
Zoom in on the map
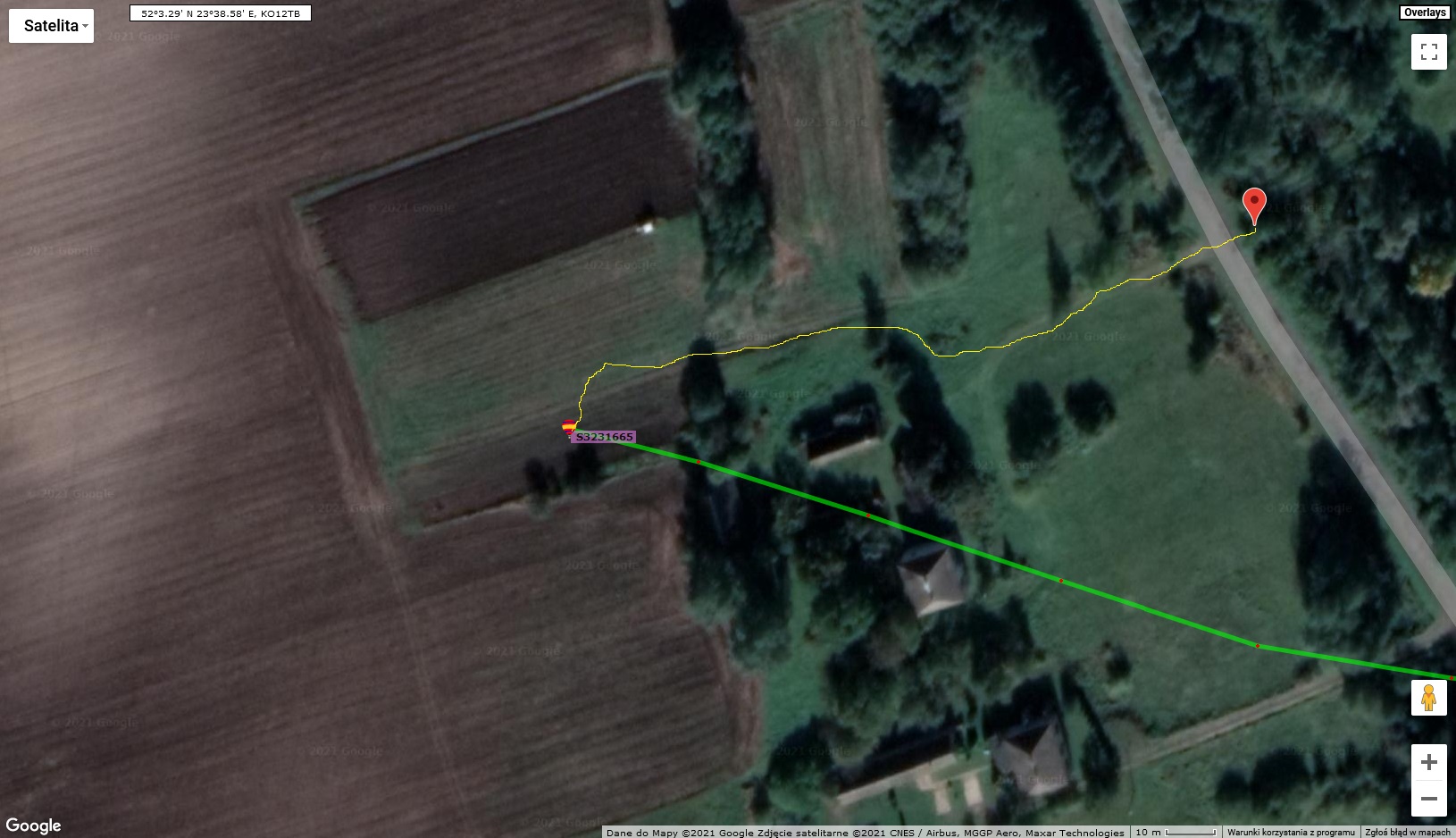click(x=1428, y=762)
